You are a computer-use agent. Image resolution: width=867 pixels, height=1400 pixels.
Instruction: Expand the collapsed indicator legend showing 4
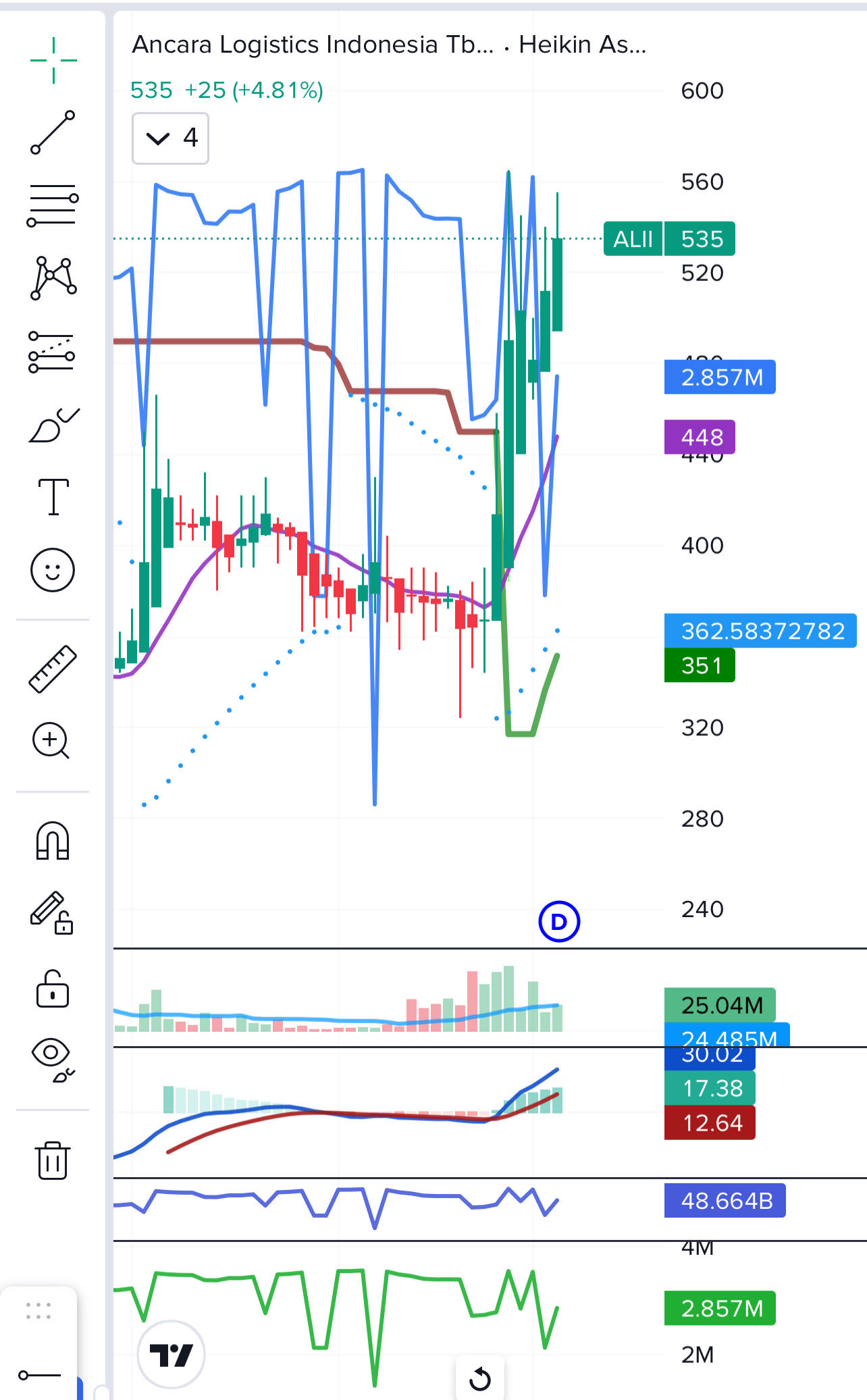coord(170,138)
